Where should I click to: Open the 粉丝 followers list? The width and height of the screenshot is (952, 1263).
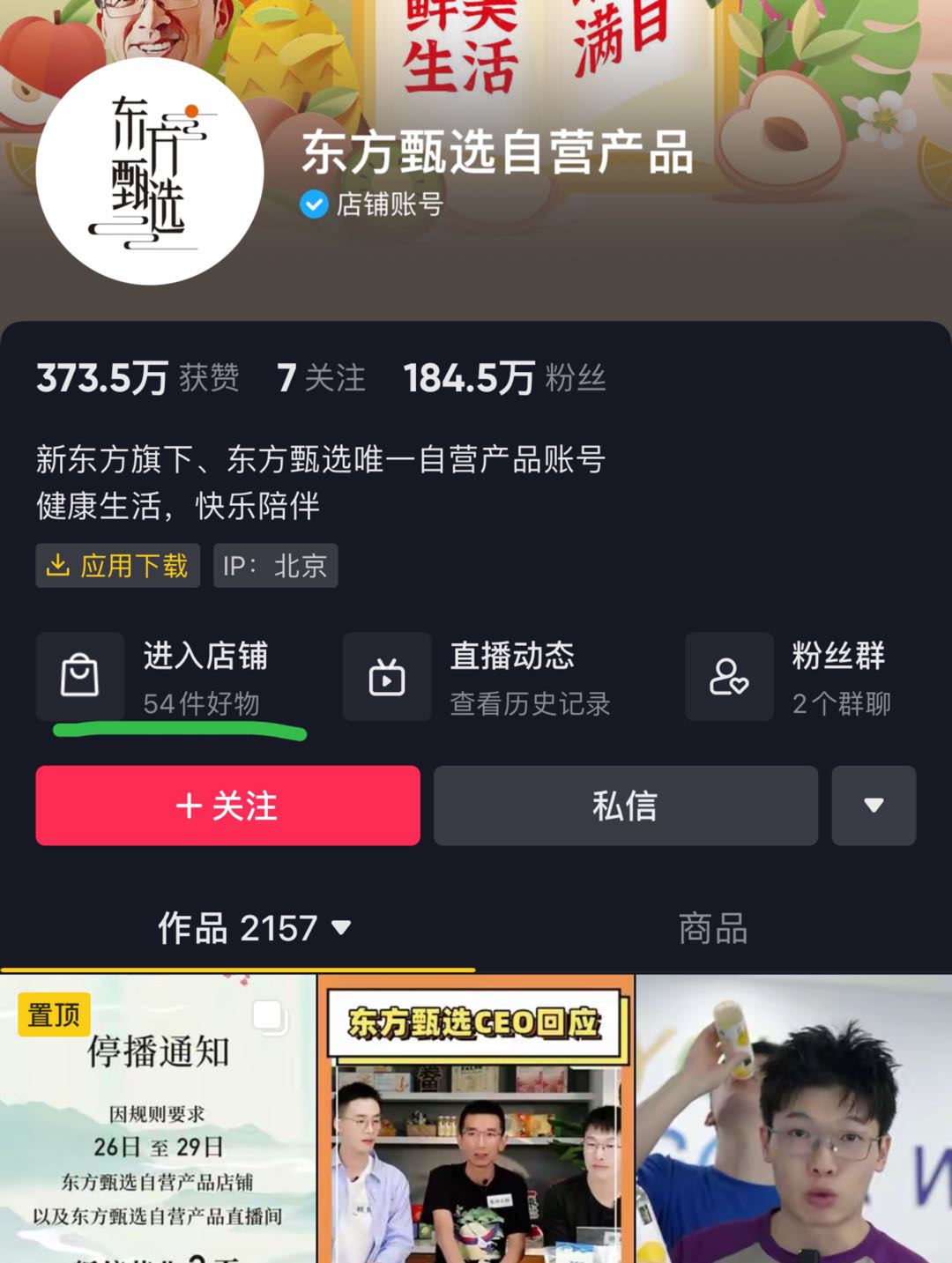(504, 378)
